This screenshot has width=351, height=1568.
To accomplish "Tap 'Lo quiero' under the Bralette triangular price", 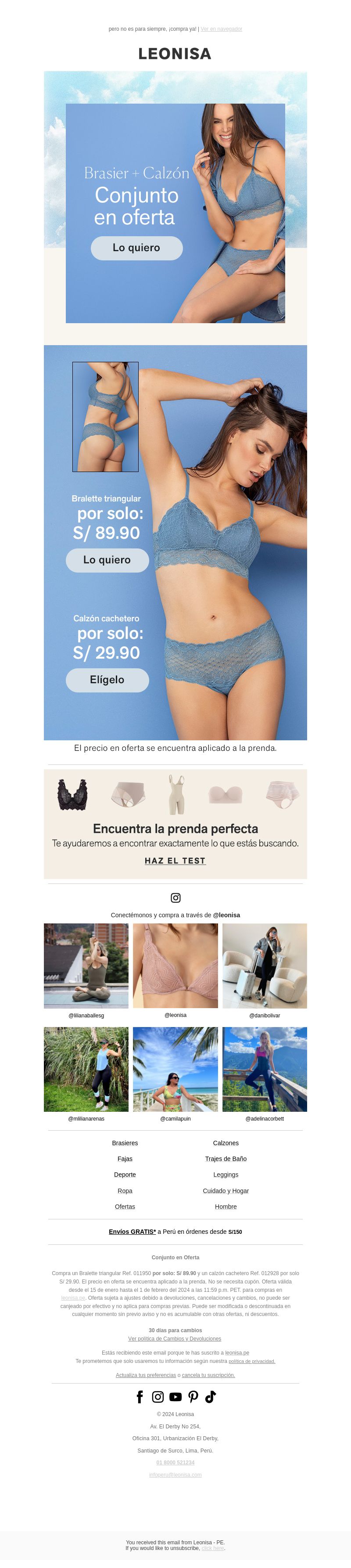I will coord(107,560).
